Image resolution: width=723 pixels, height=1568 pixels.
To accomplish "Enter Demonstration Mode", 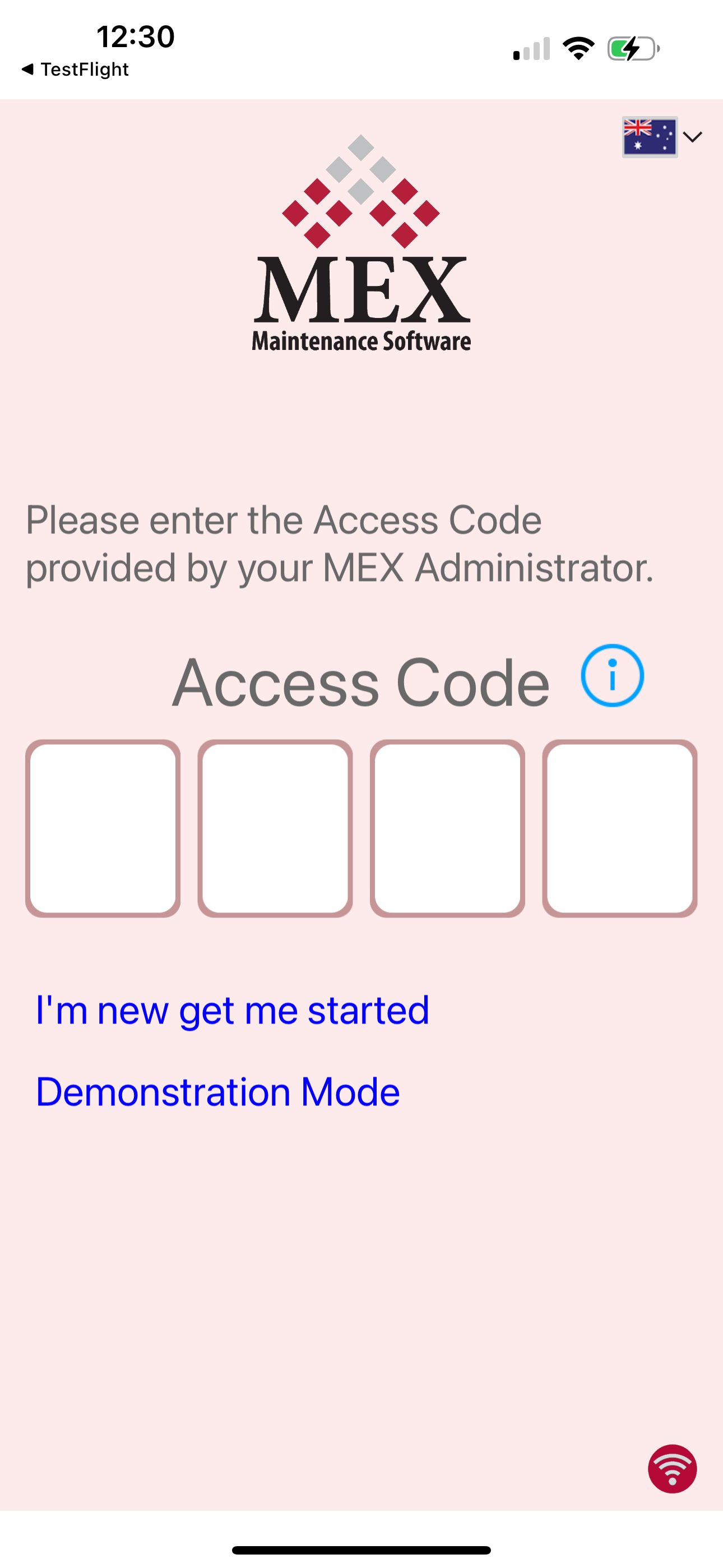I will pyautogui.click(x=218, y=1091).
